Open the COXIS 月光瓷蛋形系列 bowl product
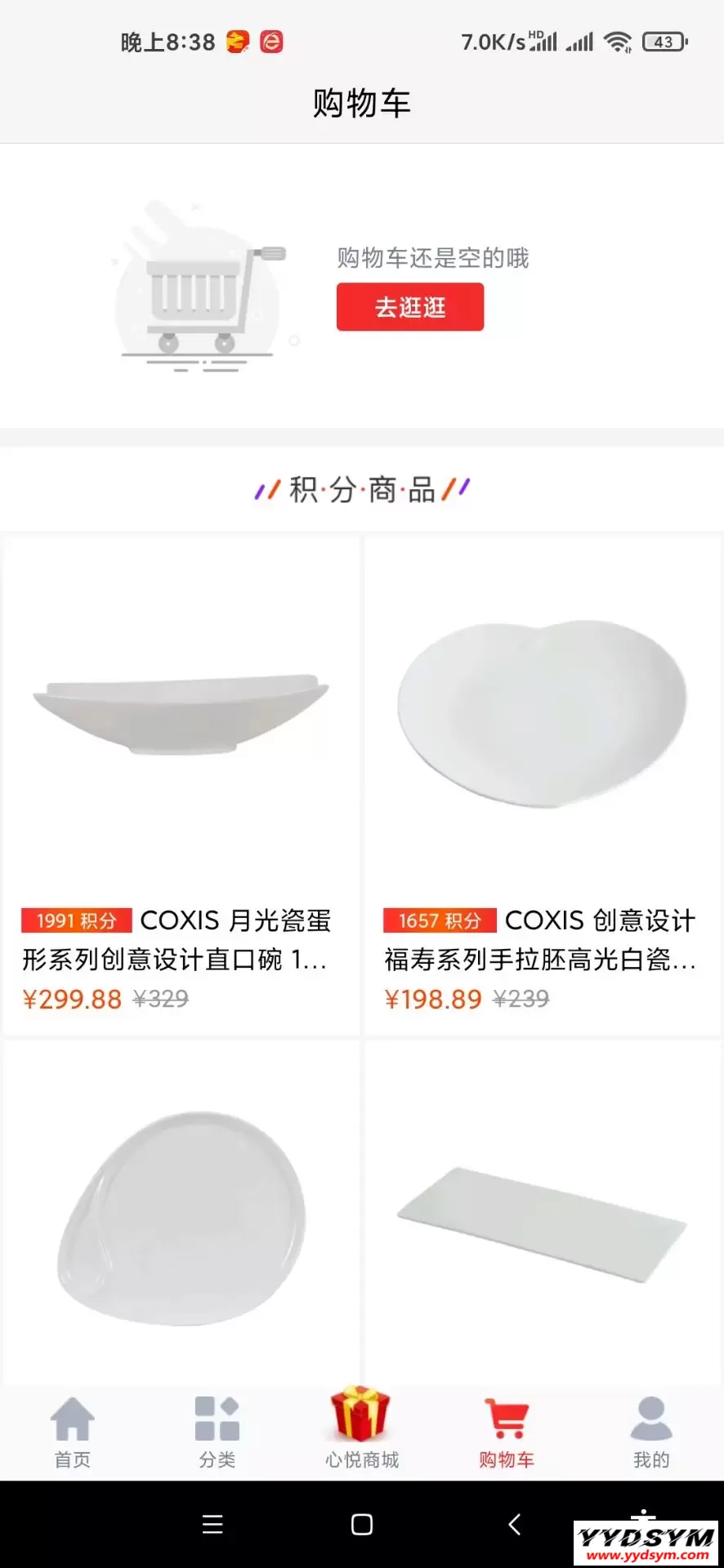The image size is (724, 1568). tap(181, 784)
